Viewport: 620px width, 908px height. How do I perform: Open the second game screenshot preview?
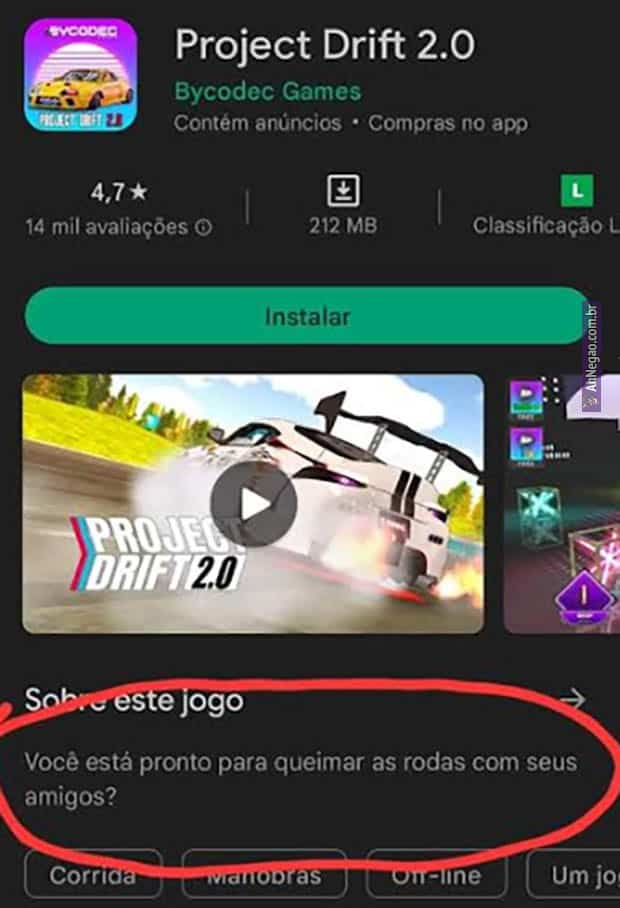click(x=560, y=504)
